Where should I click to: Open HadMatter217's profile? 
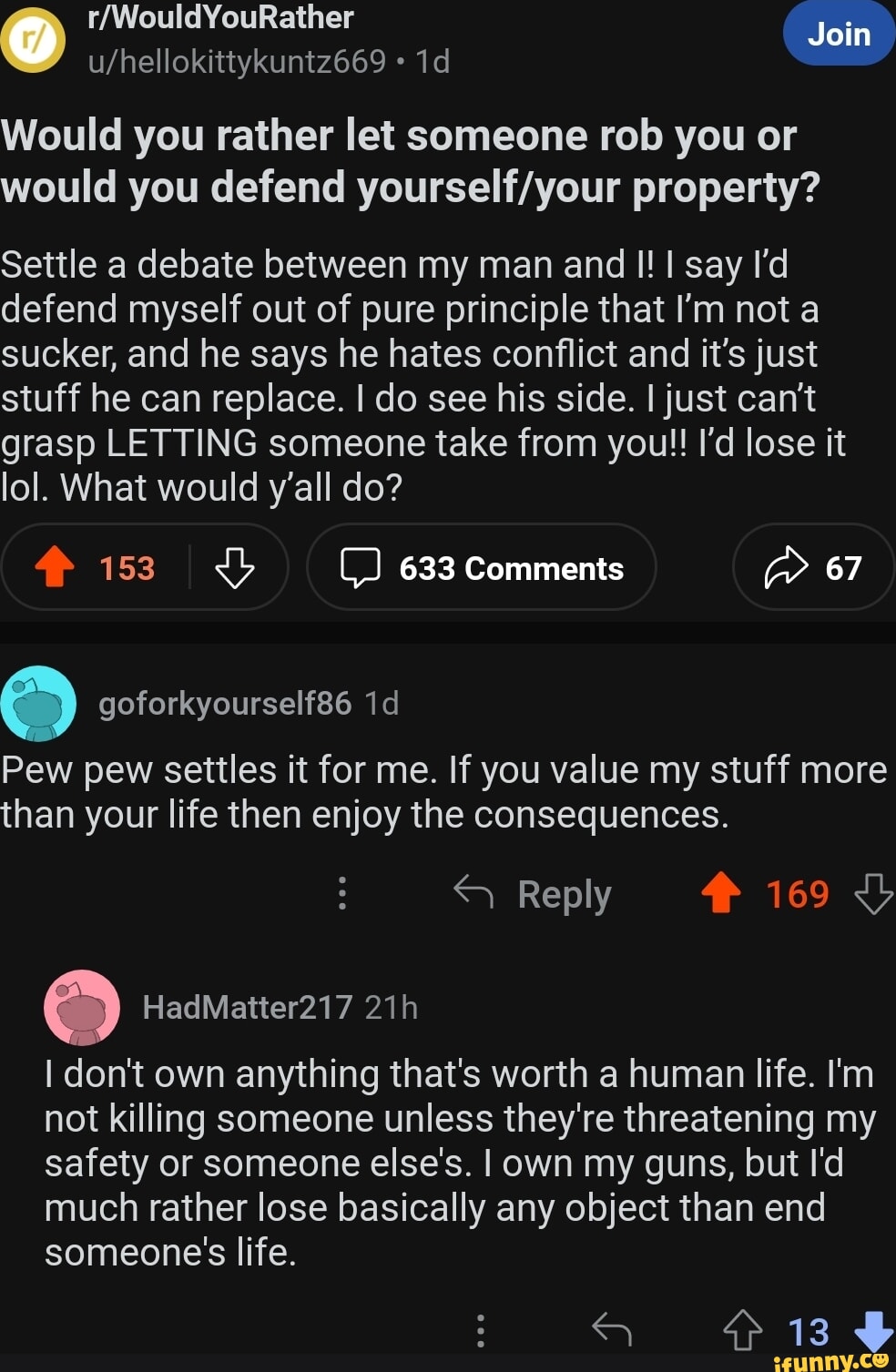[247, 1007]
